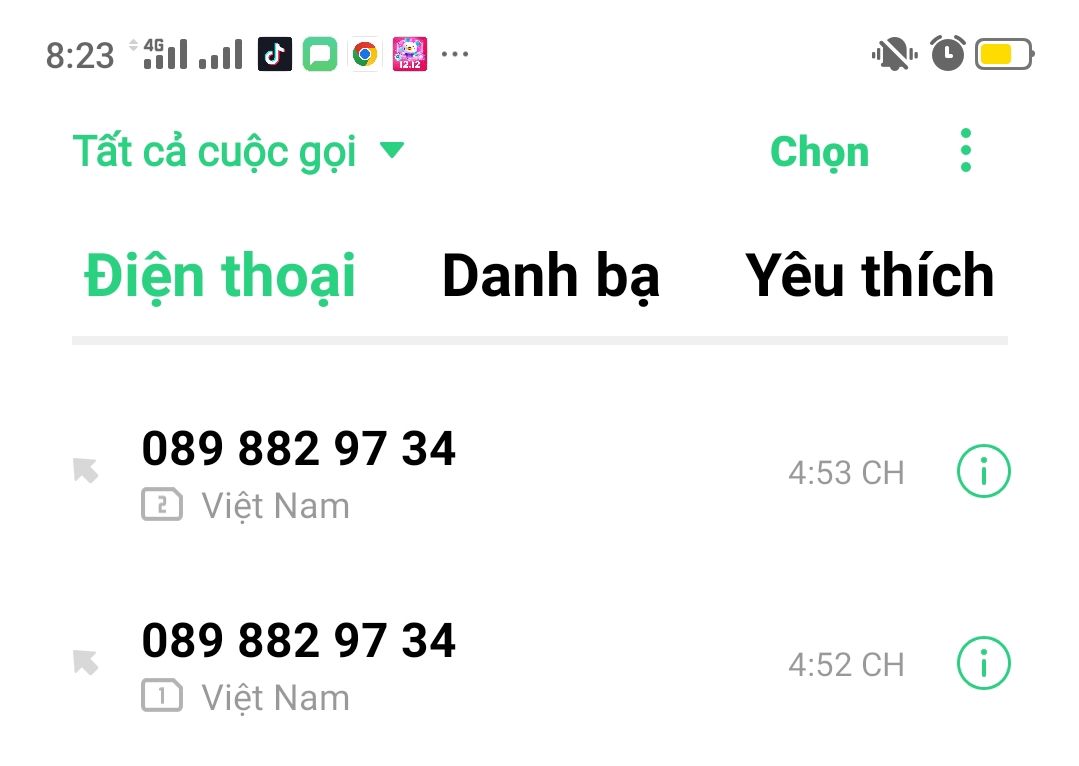
Task: Open info for the 4:52 CH call
Action: pos(984,663)
